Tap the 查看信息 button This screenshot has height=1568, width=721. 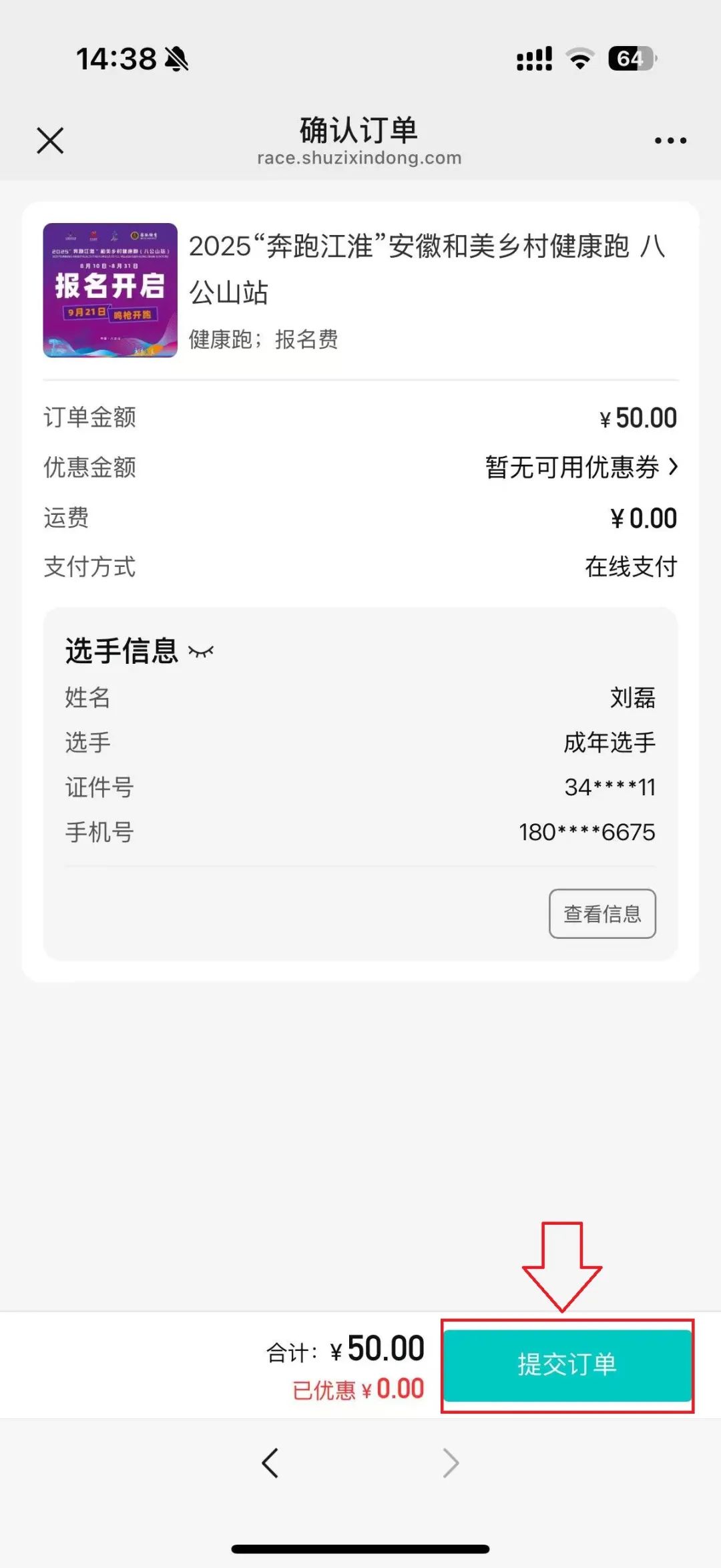tap(602, 914)
